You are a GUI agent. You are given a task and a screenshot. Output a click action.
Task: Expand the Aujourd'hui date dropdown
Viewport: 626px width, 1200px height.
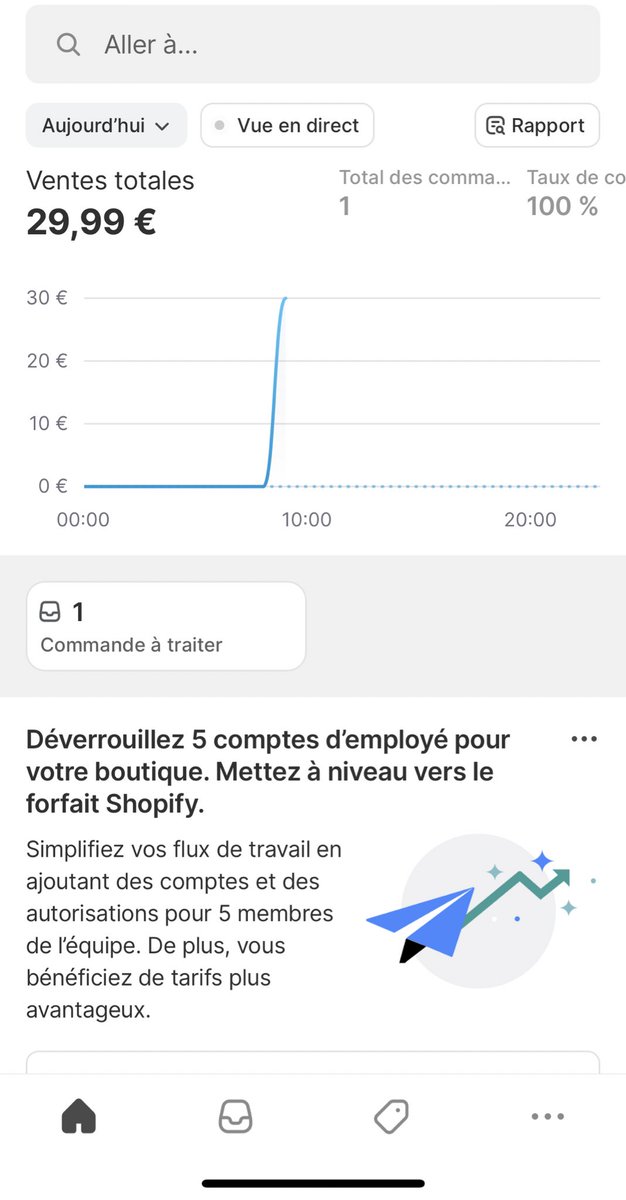pos(106,126)
